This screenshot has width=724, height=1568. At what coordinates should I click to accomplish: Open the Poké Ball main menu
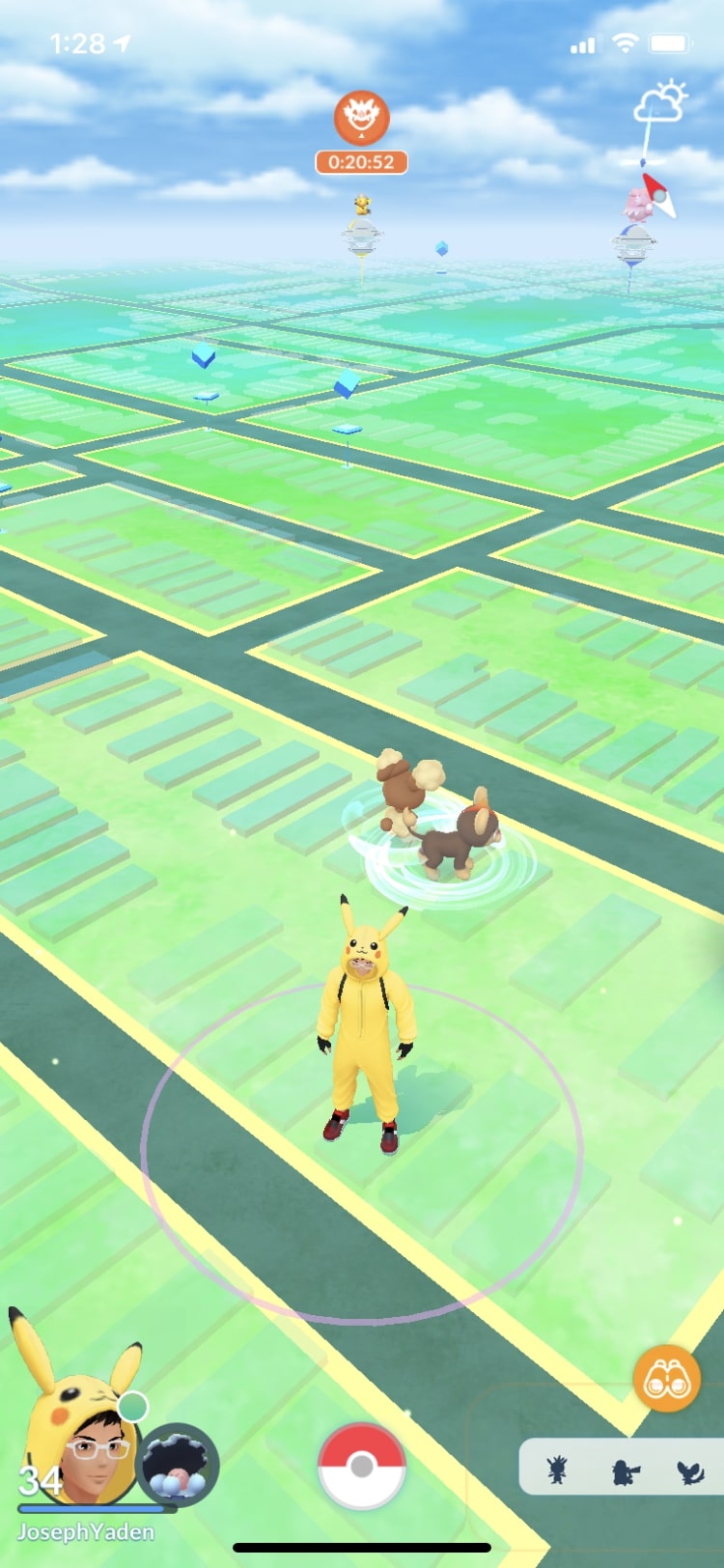[362, 1466]
